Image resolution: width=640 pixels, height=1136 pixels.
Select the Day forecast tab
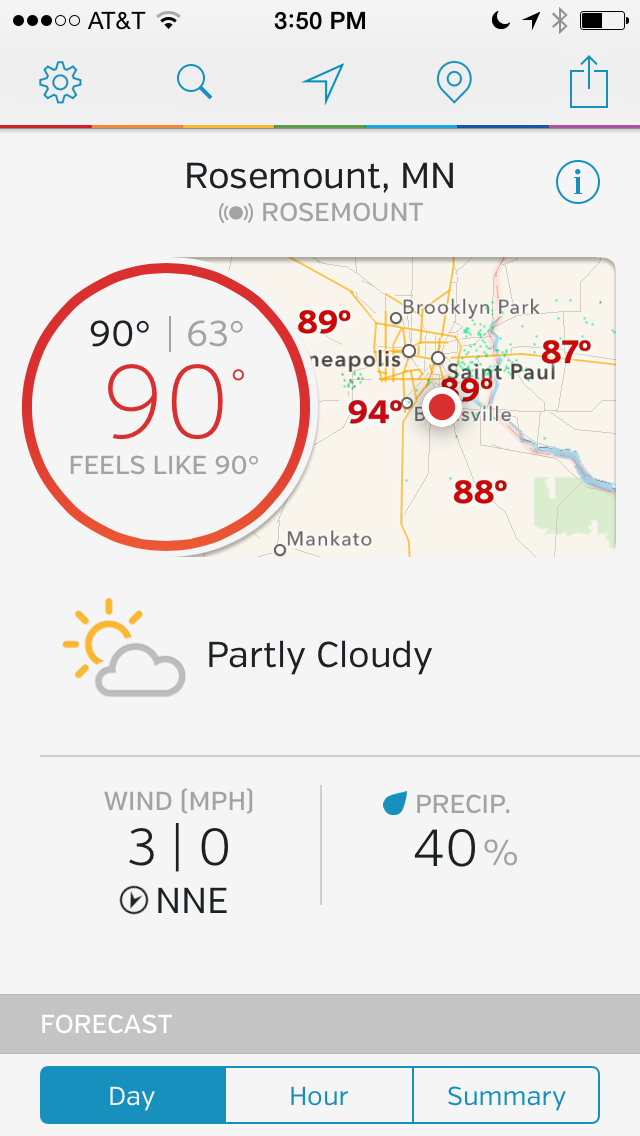pos(132,1096)
